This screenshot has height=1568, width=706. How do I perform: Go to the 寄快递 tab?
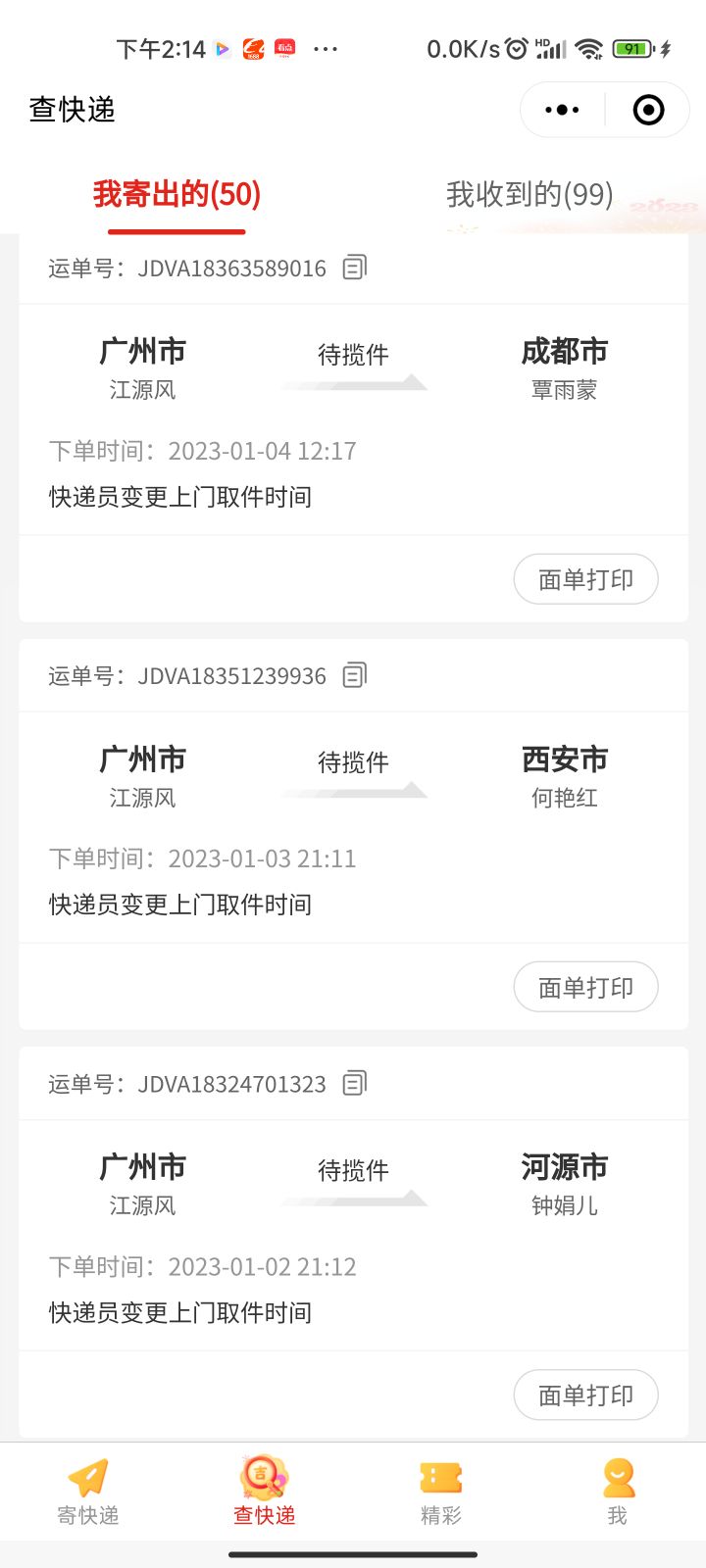pos(88,1492)
